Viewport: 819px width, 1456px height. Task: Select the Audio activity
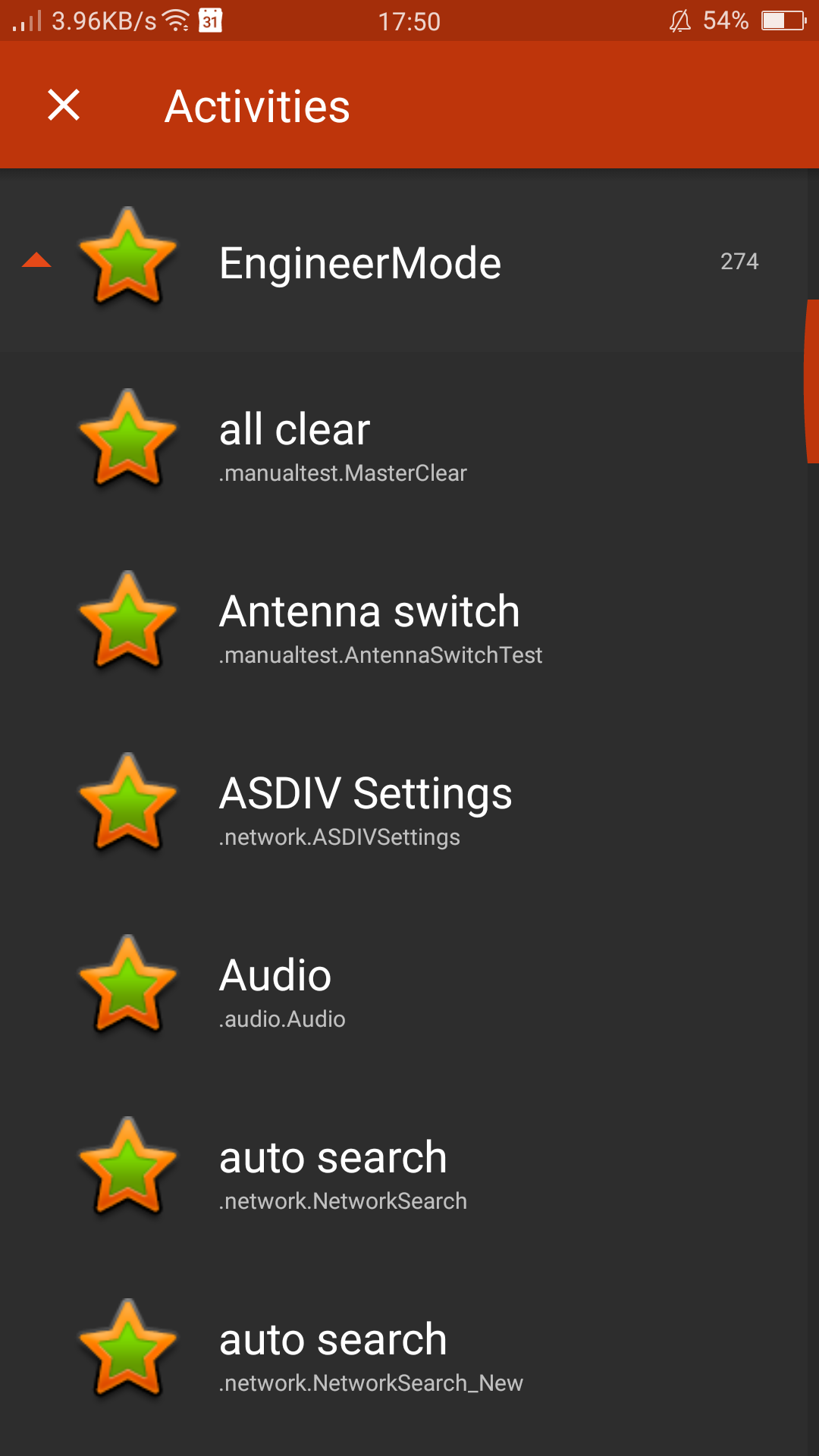pos(409,988)
